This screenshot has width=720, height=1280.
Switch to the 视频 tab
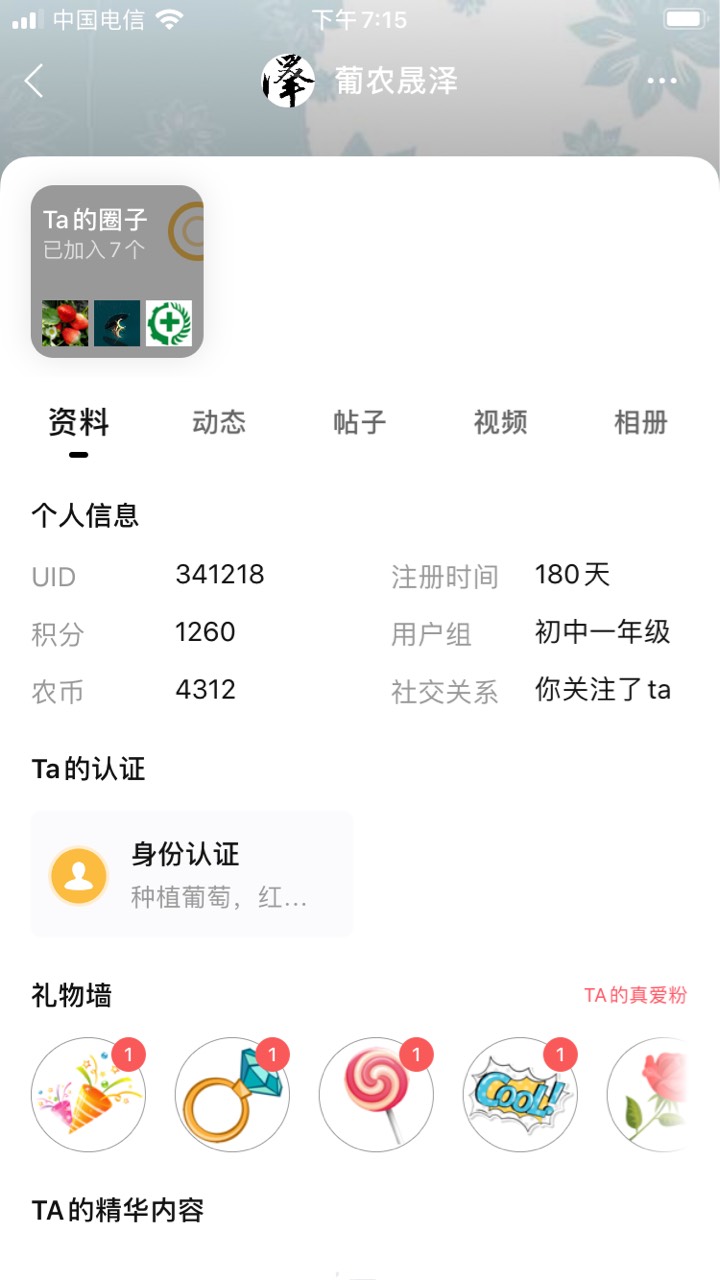tap(500, 422)
